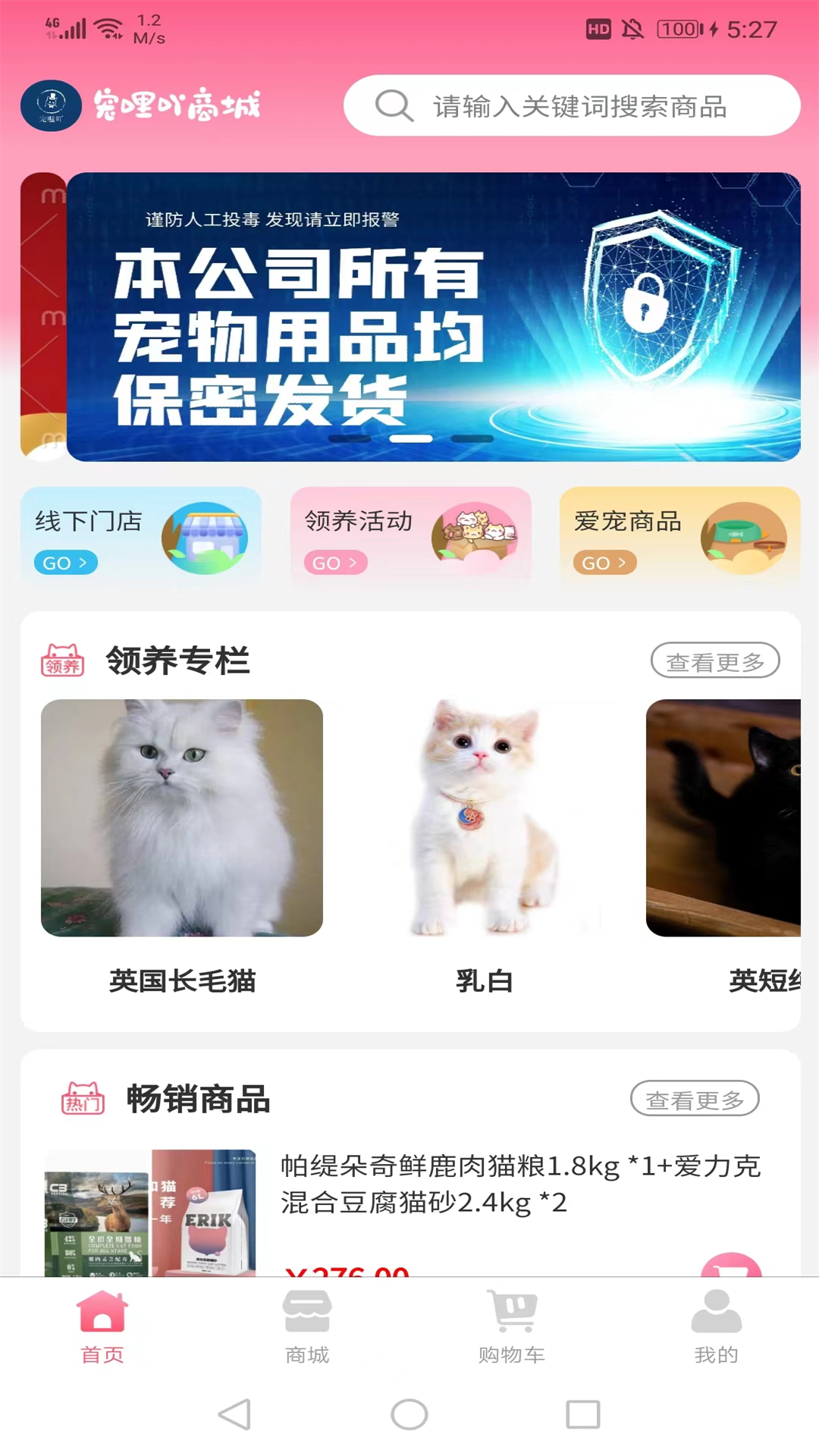Tap the search input field for keywords
Screen dimensions: 819x1456
tap(576, 107)
